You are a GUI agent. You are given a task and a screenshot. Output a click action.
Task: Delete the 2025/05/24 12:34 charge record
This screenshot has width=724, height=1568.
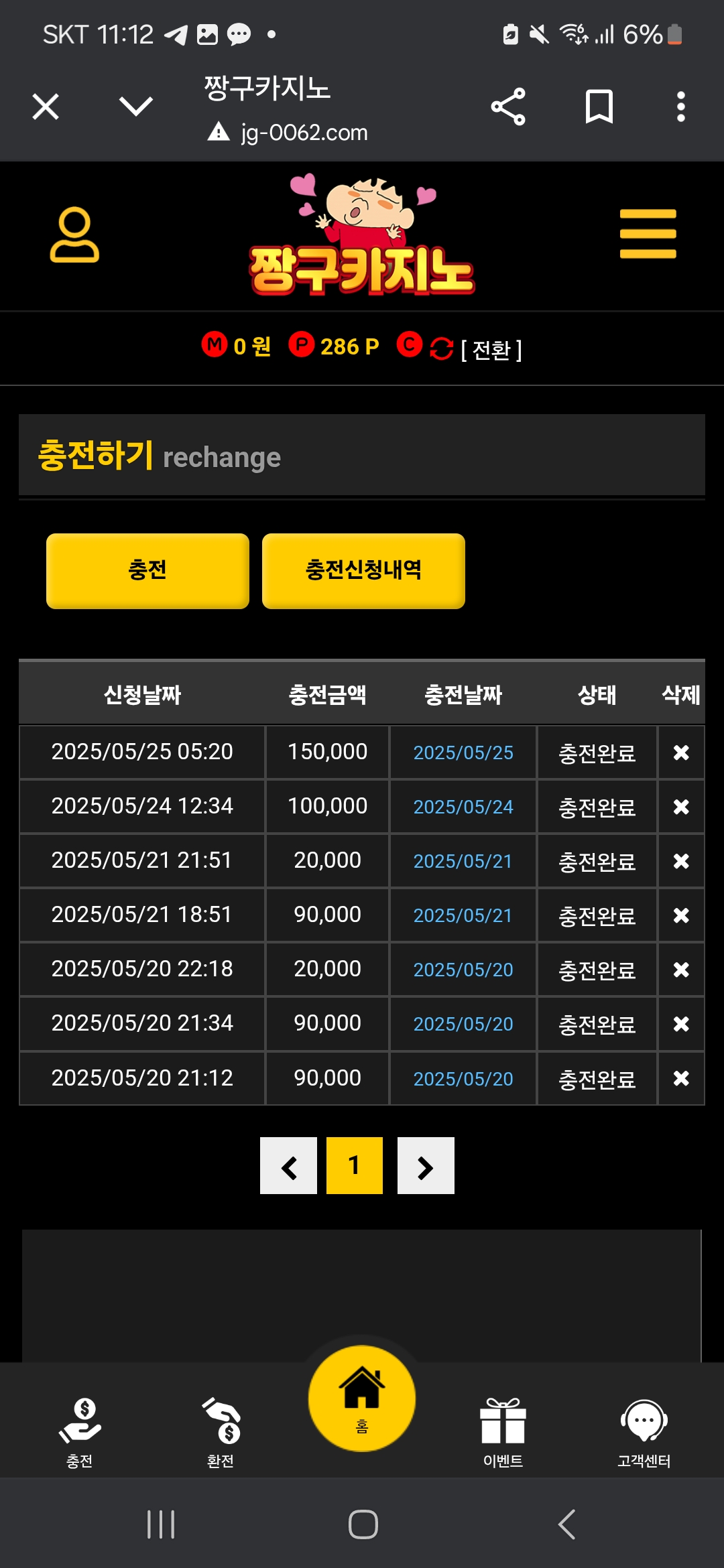point(681,807)
